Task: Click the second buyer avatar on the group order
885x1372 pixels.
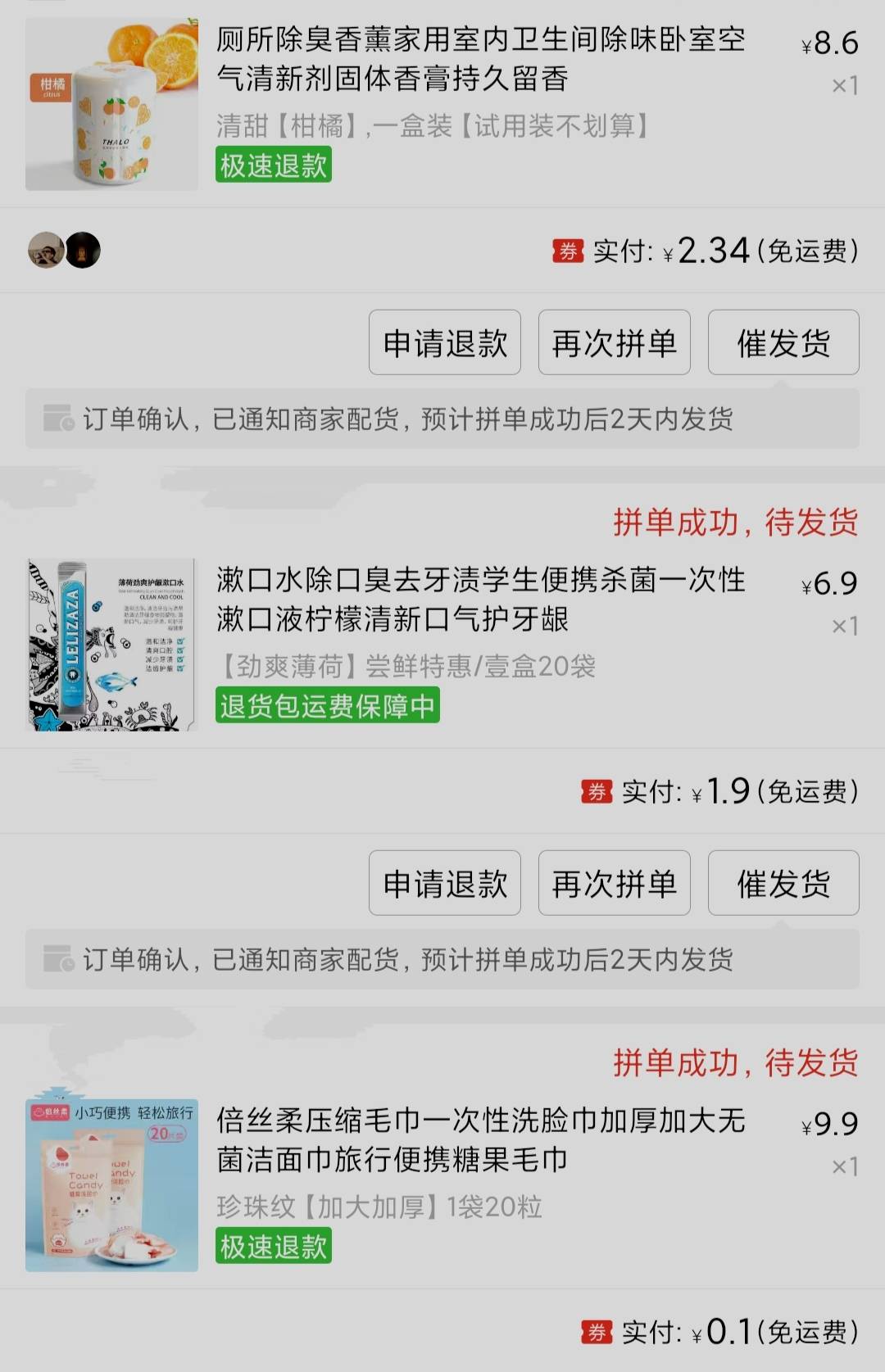Action: (x=81, y=249)
